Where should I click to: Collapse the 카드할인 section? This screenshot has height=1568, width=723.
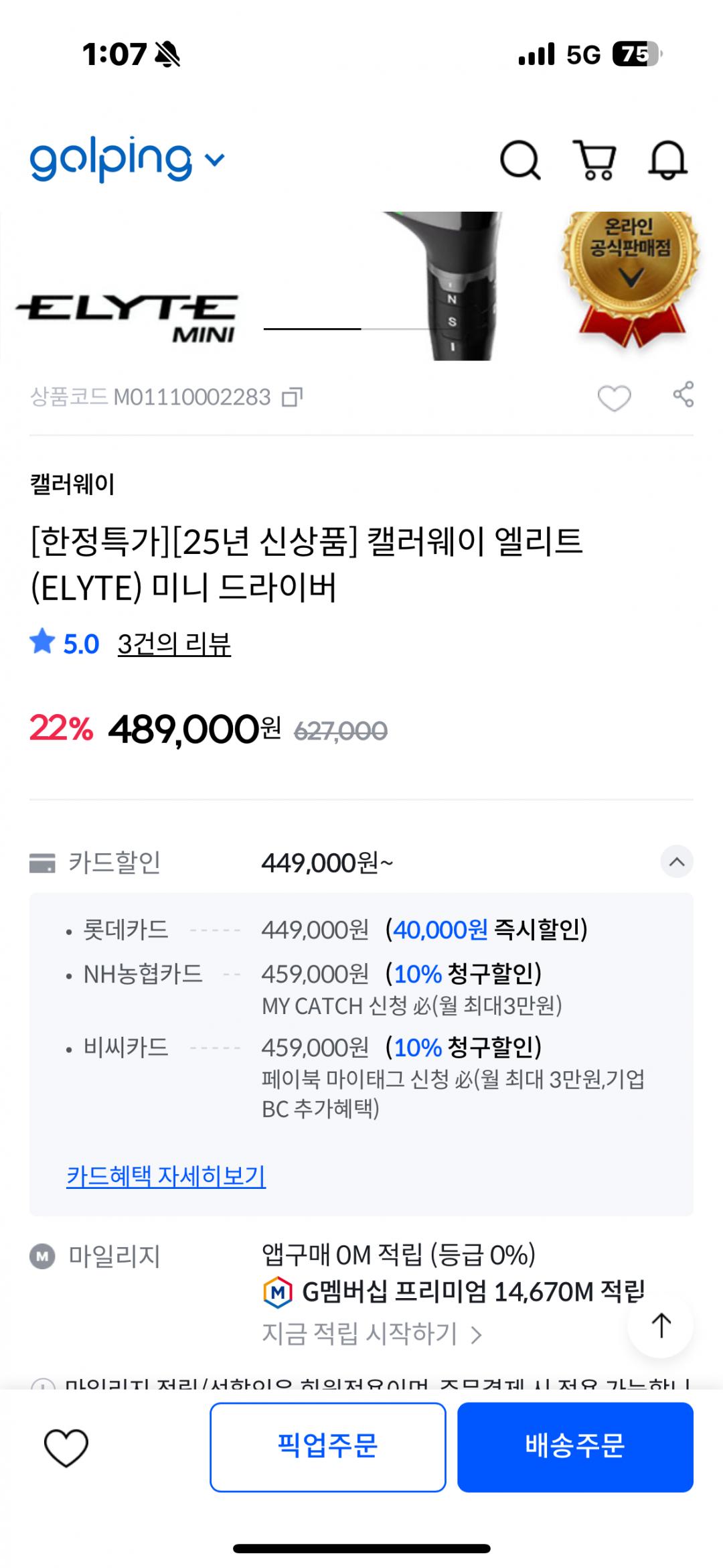coord(677,861)
